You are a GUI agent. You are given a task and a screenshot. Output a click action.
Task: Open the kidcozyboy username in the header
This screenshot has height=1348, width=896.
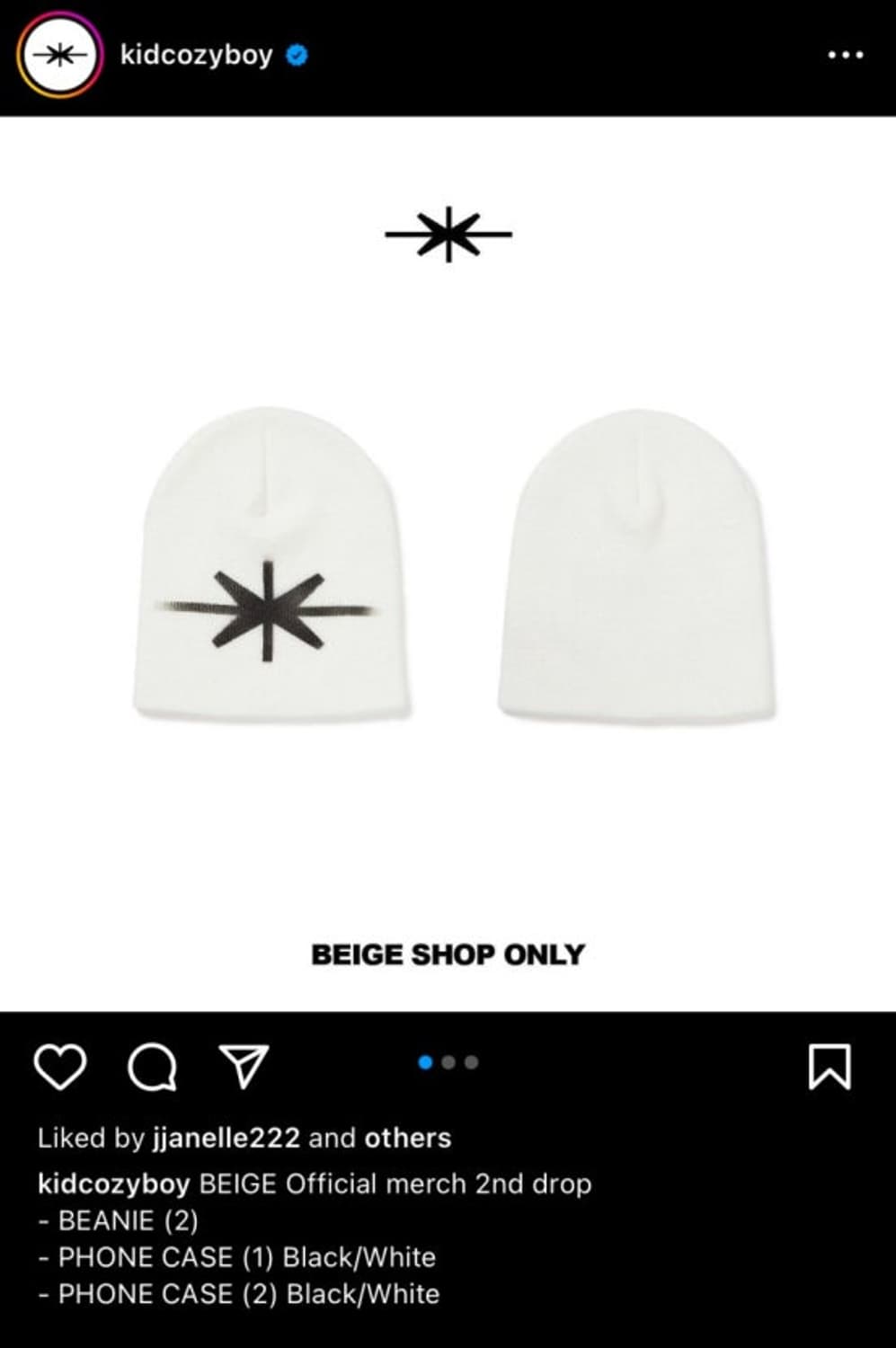[196, 55]
